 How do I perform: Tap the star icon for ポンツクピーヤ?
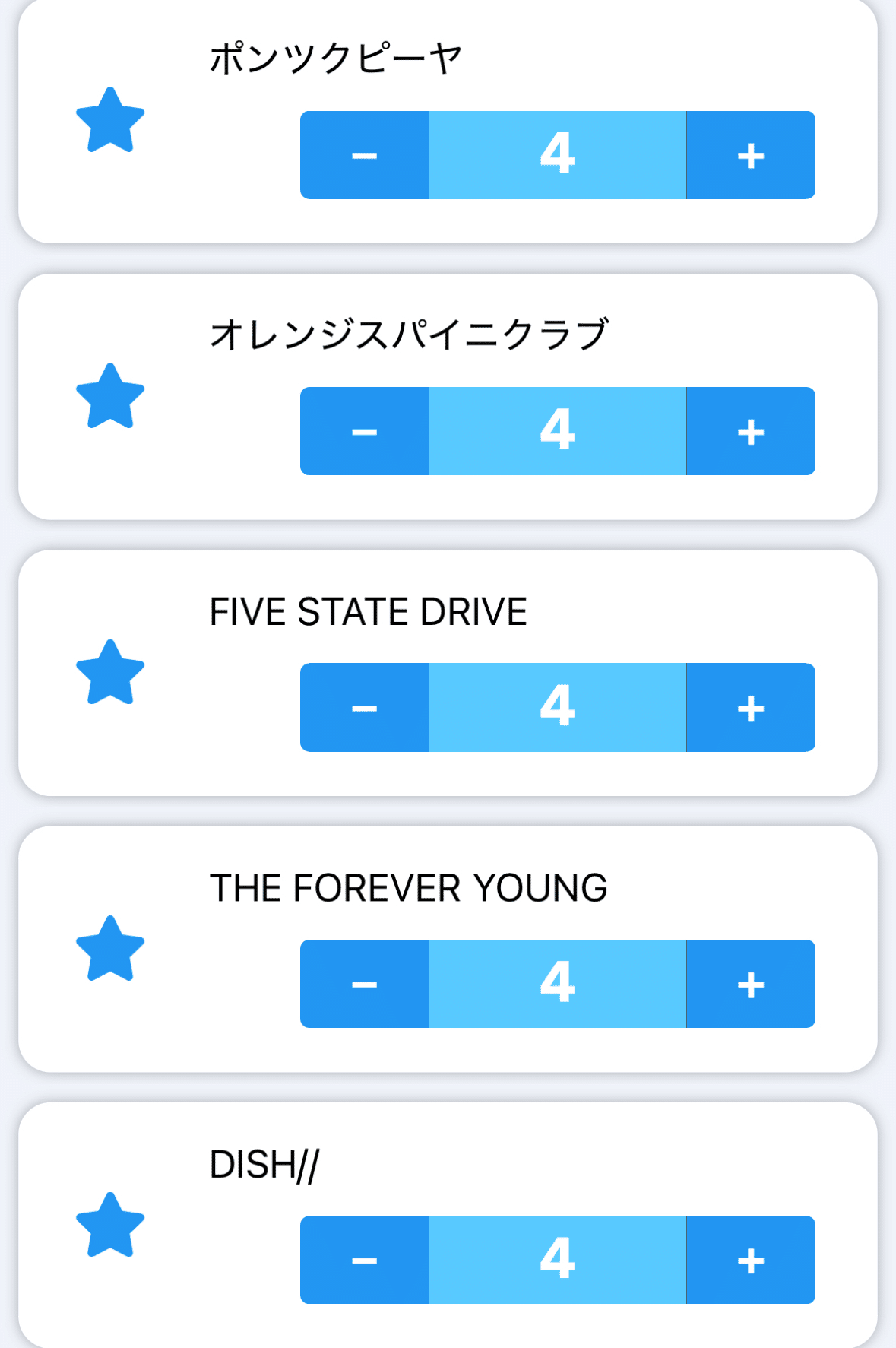pos(110,121)
